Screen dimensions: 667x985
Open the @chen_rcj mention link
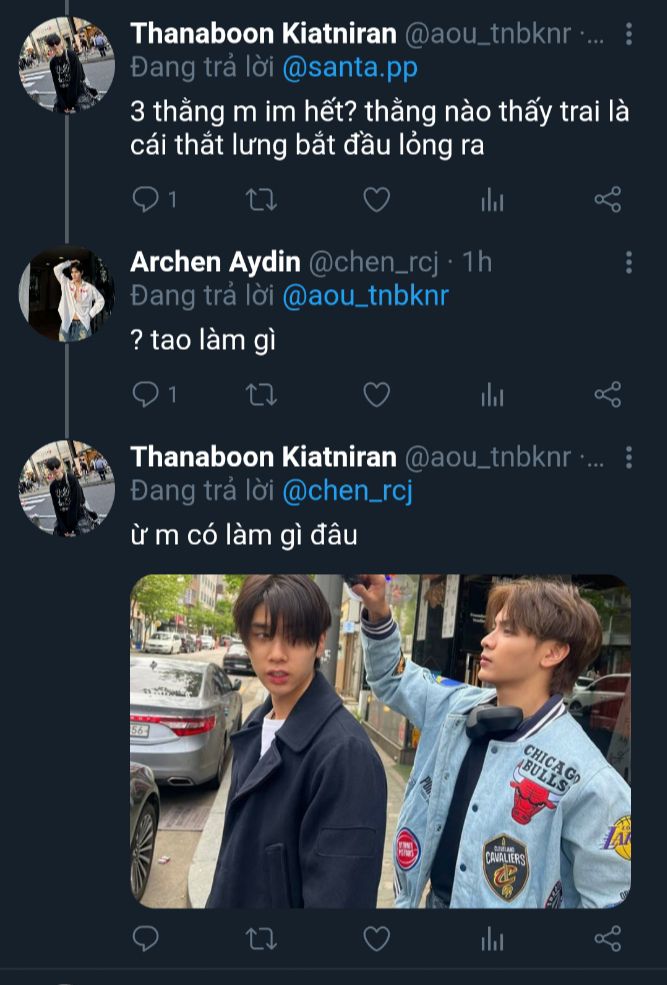coord(348,491)
